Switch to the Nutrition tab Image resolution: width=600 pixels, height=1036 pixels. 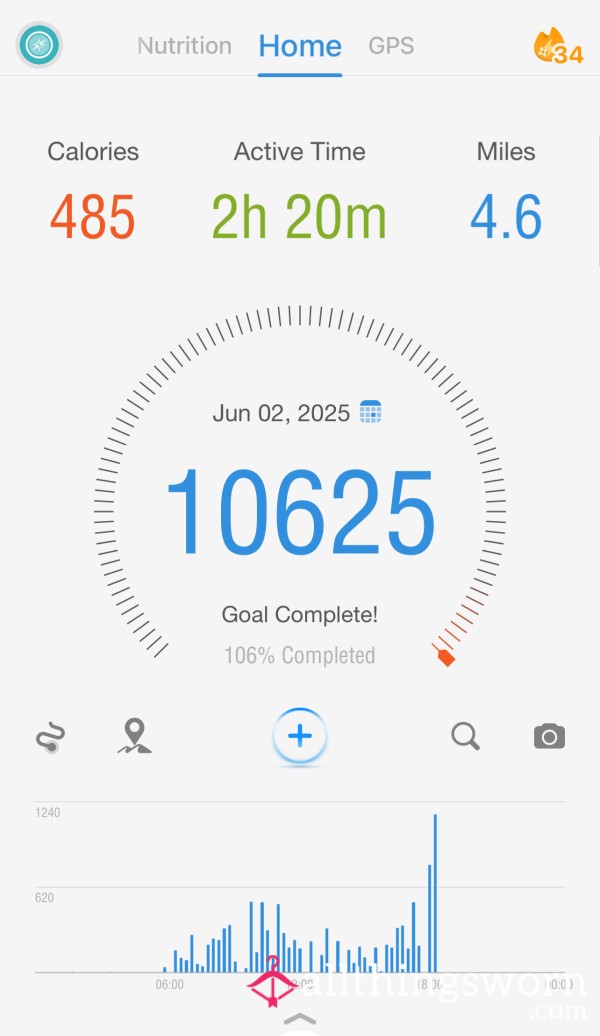[x=184, y=46]
